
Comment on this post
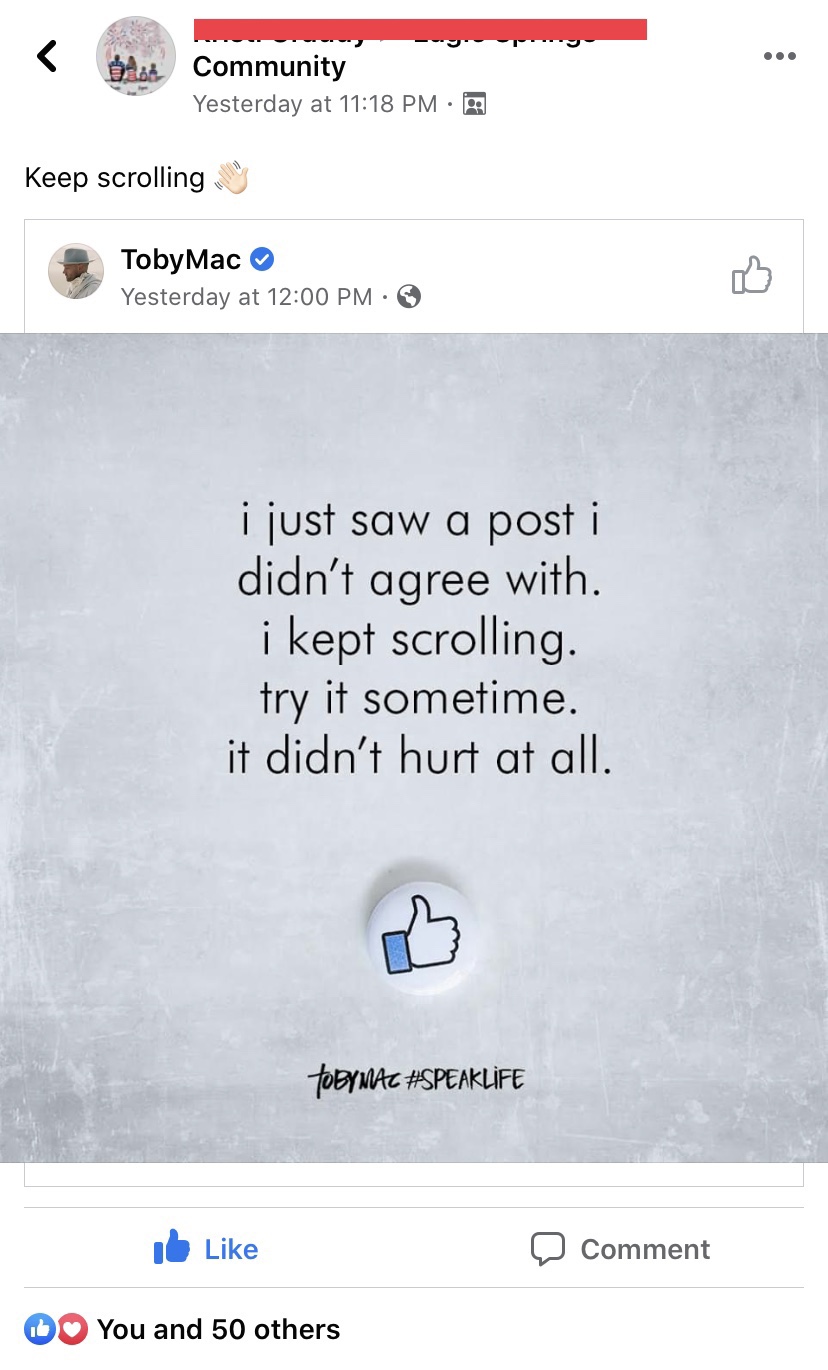click(620, 1248)
